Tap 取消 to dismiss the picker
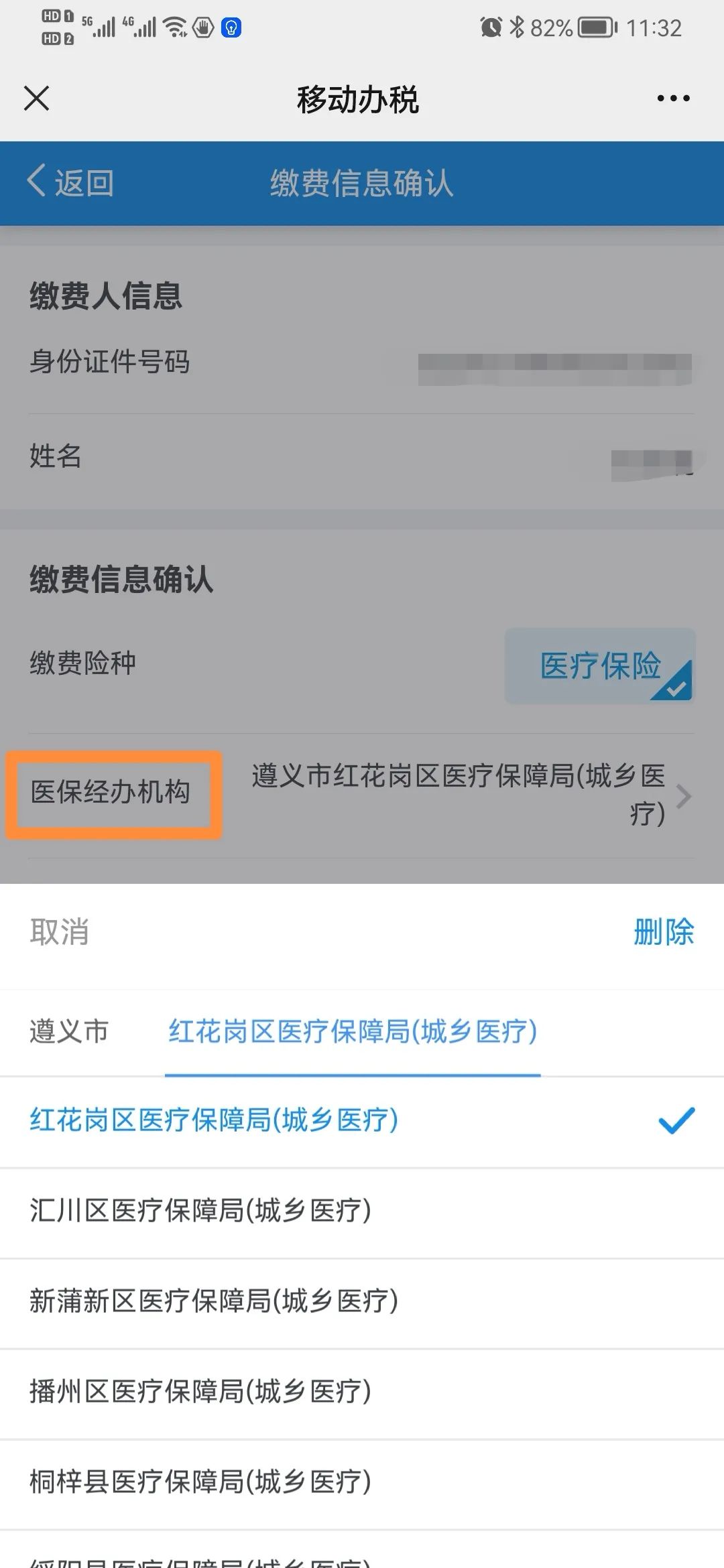724x1568 pixels. pyautogui.click(x=59, y=932)
